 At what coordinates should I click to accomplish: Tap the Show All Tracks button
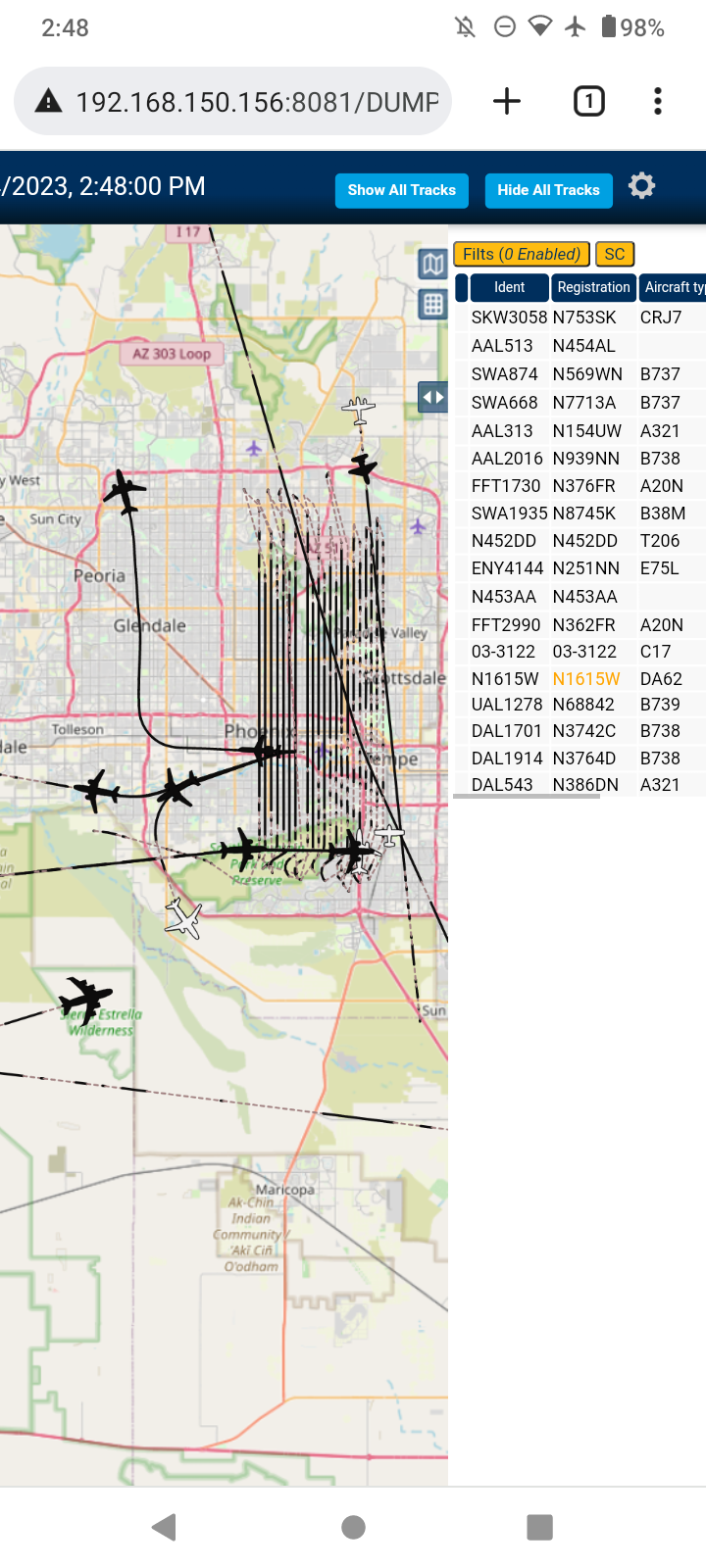coord(402,190)
